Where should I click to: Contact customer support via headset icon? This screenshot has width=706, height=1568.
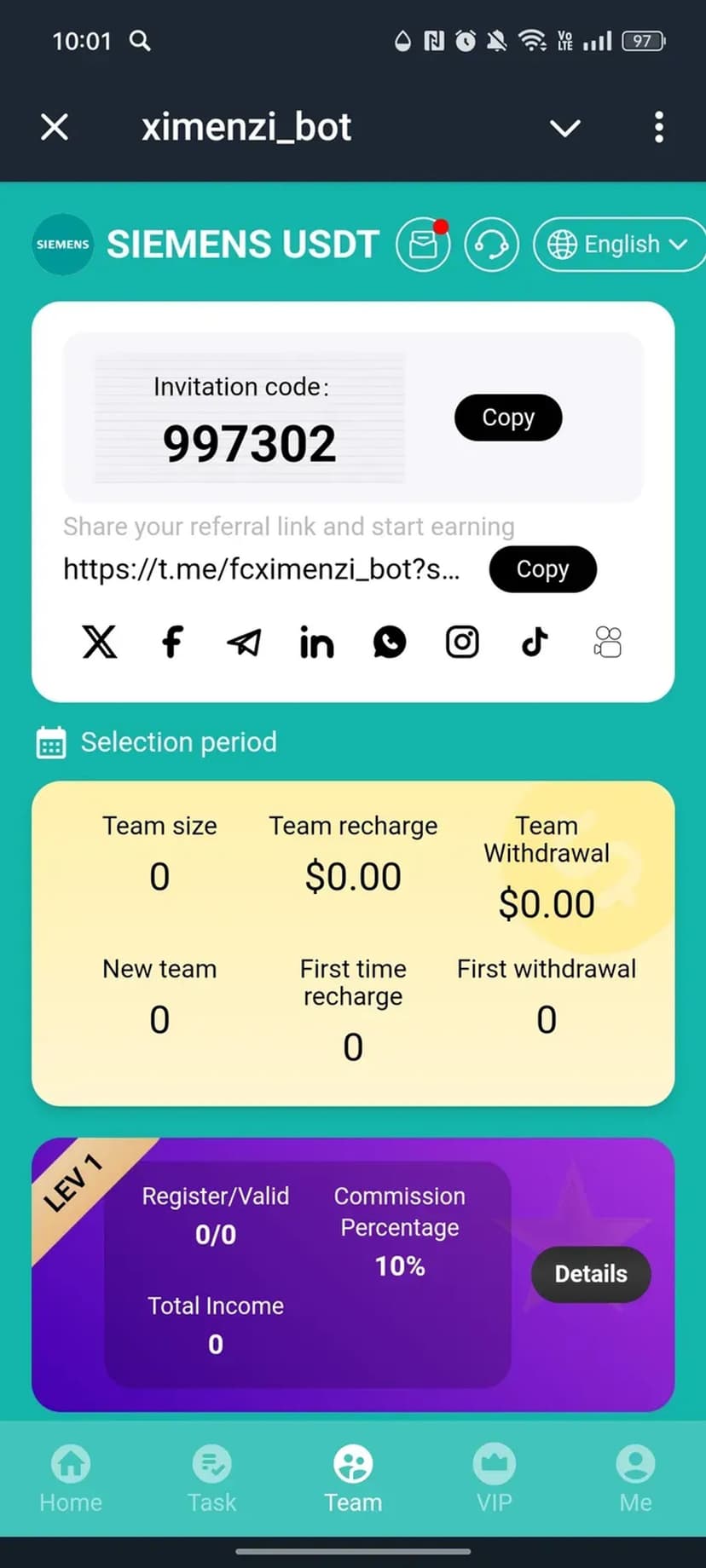click(491, 245)
